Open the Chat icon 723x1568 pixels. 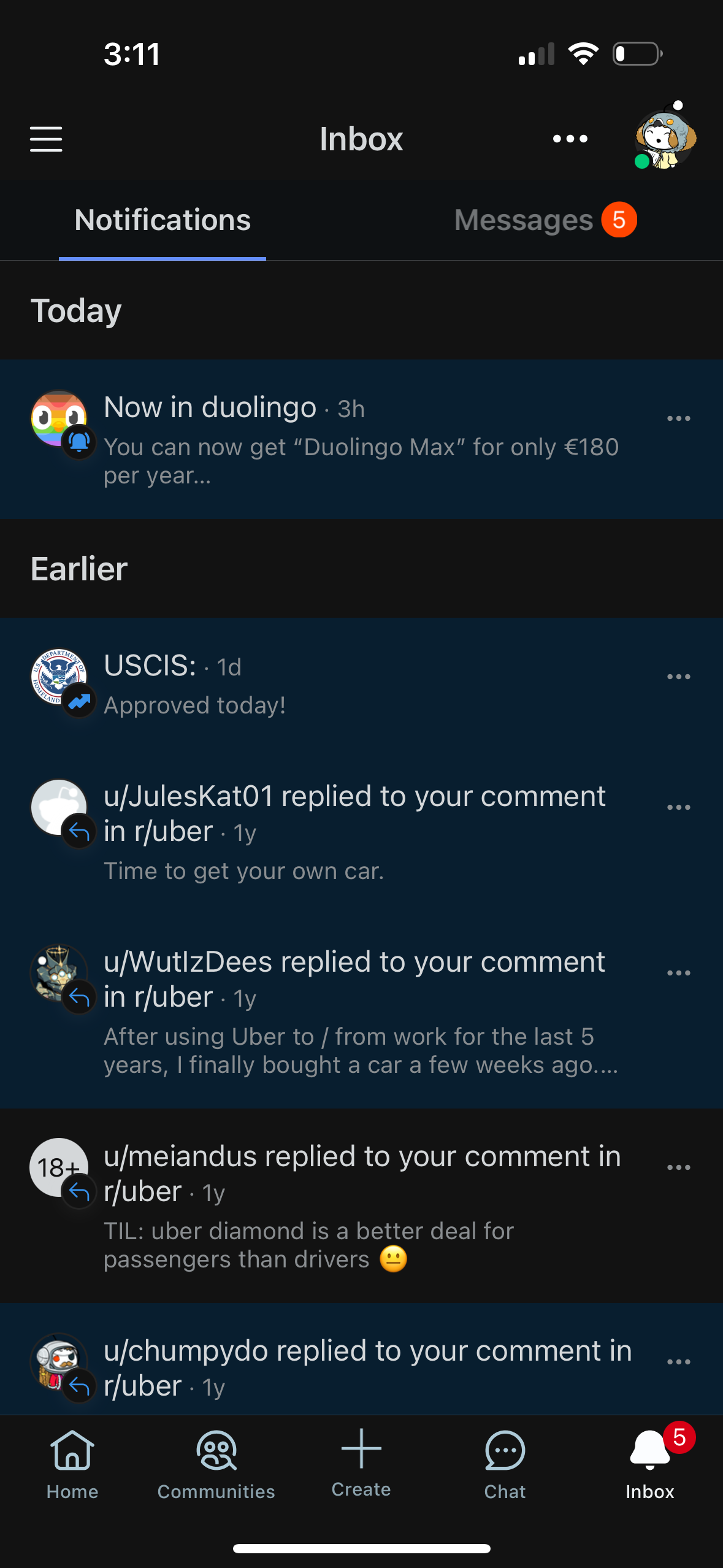pos(505,1455)
